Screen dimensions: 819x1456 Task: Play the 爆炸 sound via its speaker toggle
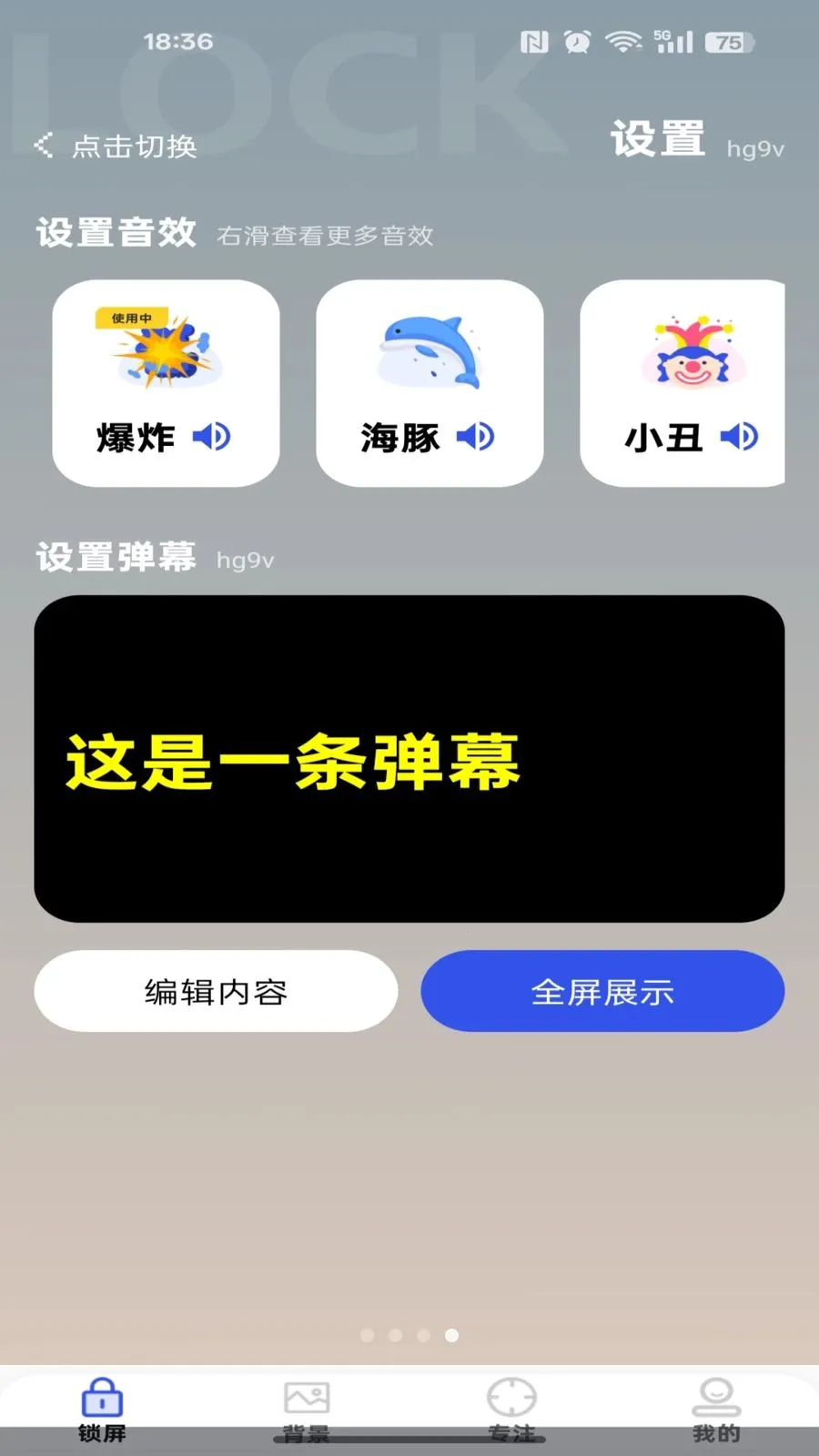tap(213, 437)
